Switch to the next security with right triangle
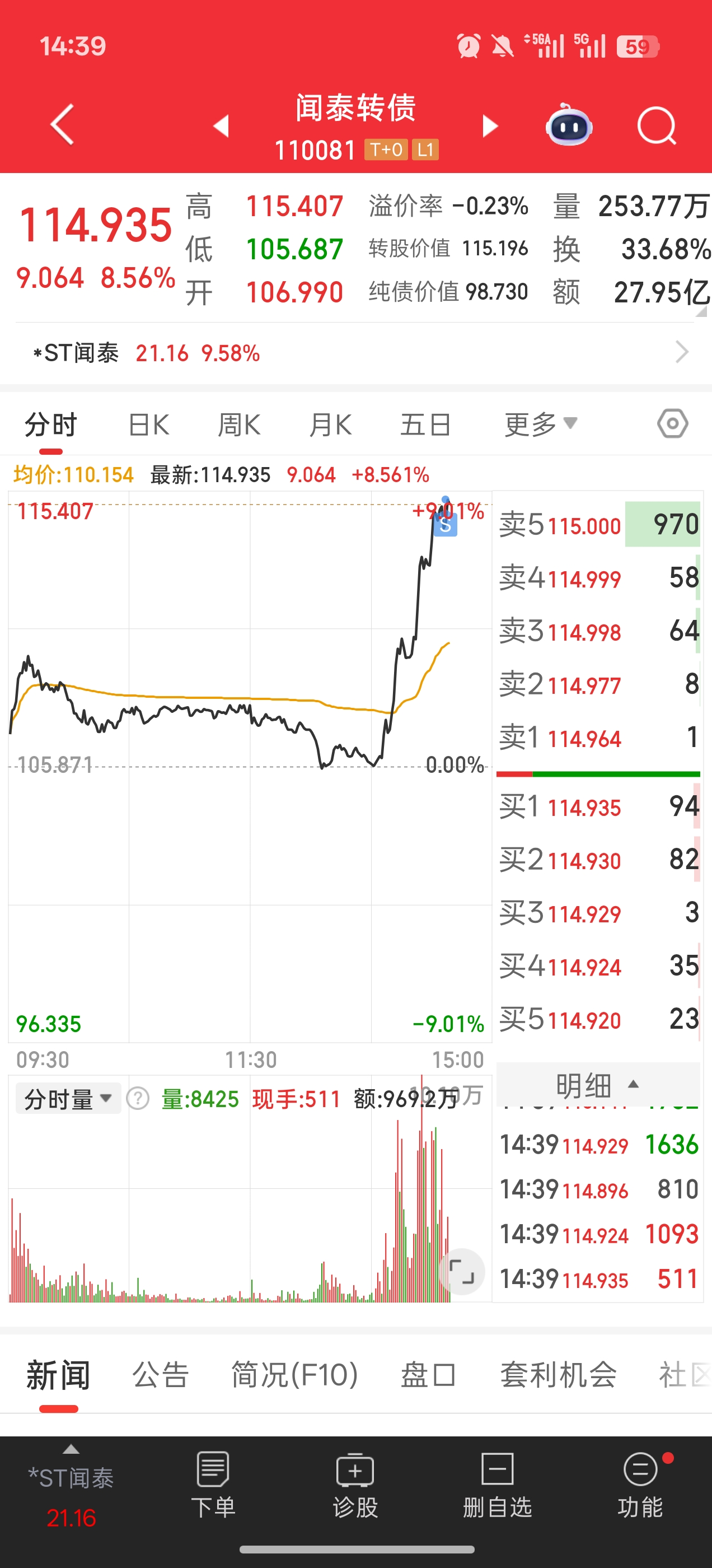This screenshot has width=712, height=1568. (x=490, y=126)
